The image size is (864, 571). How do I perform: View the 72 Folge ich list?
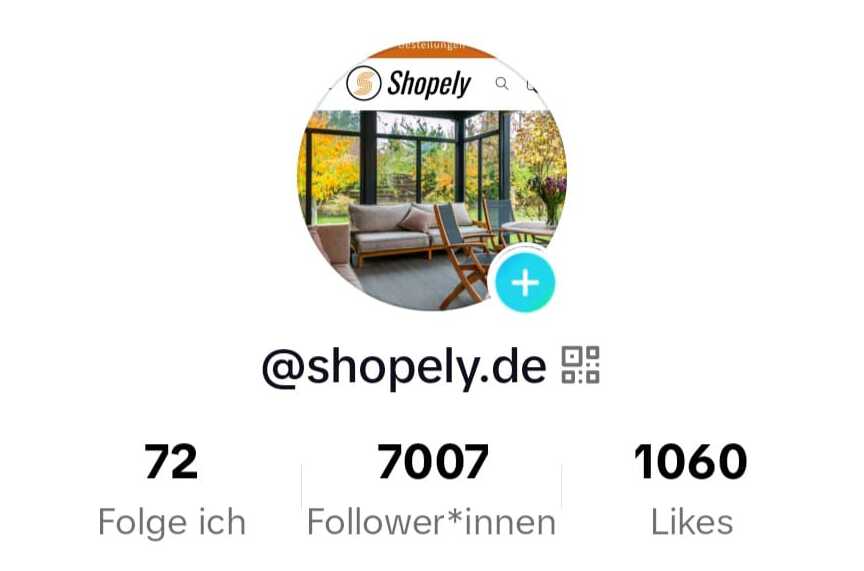[x=171, y=489]
